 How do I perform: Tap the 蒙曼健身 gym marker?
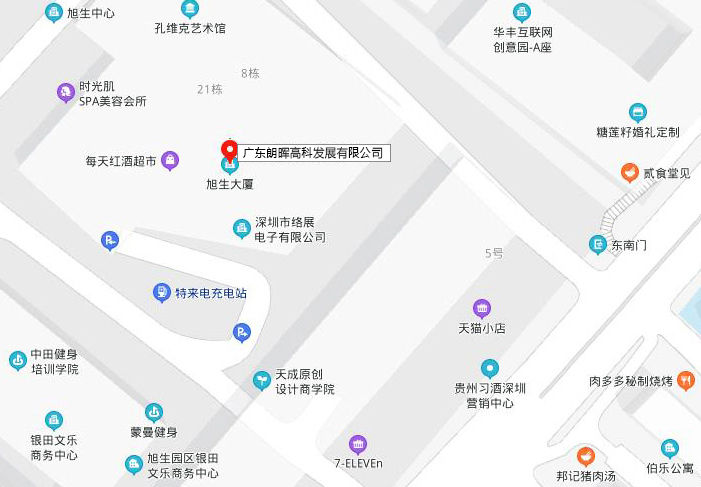(153, 412)
